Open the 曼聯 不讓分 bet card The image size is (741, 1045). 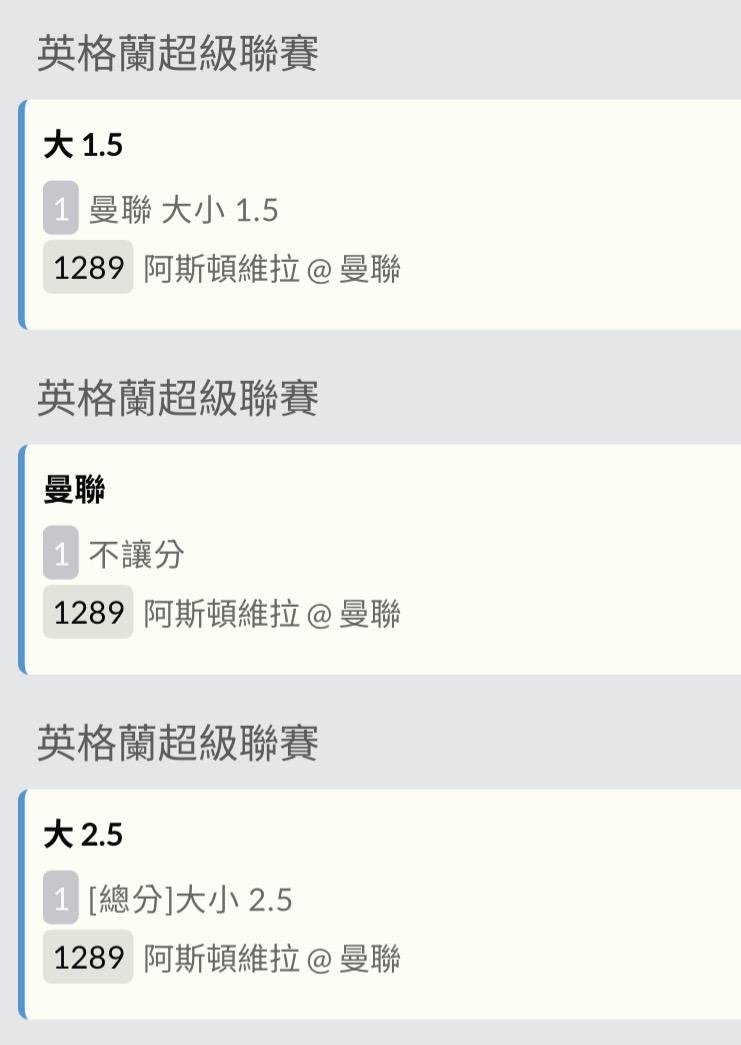380,560
